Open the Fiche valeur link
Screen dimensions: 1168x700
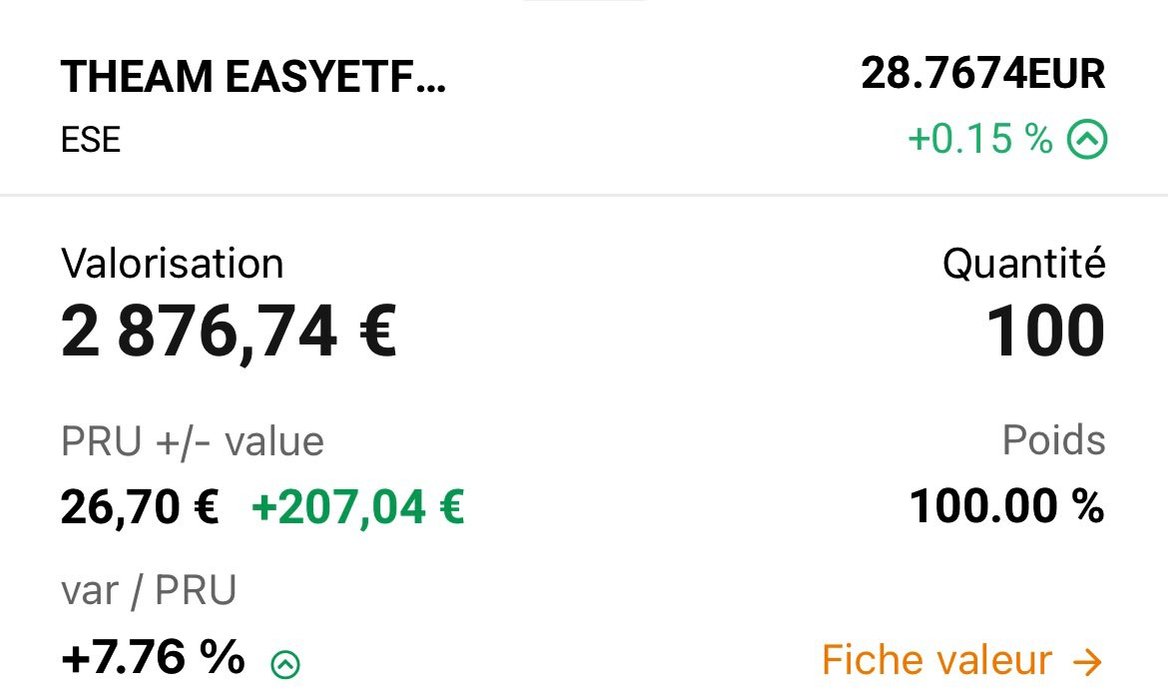click(x=961, y=660)
